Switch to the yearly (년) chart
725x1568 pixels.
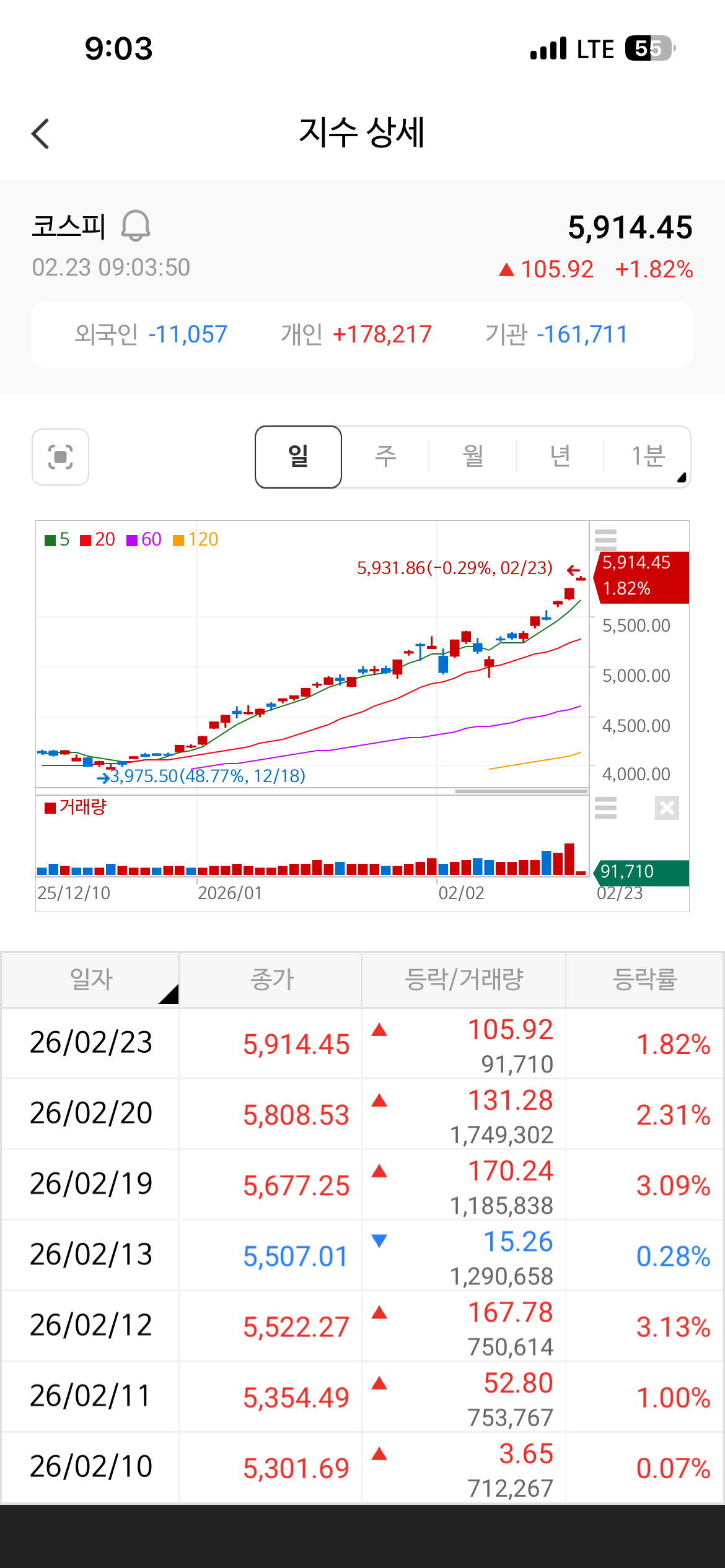coord(560,457)
